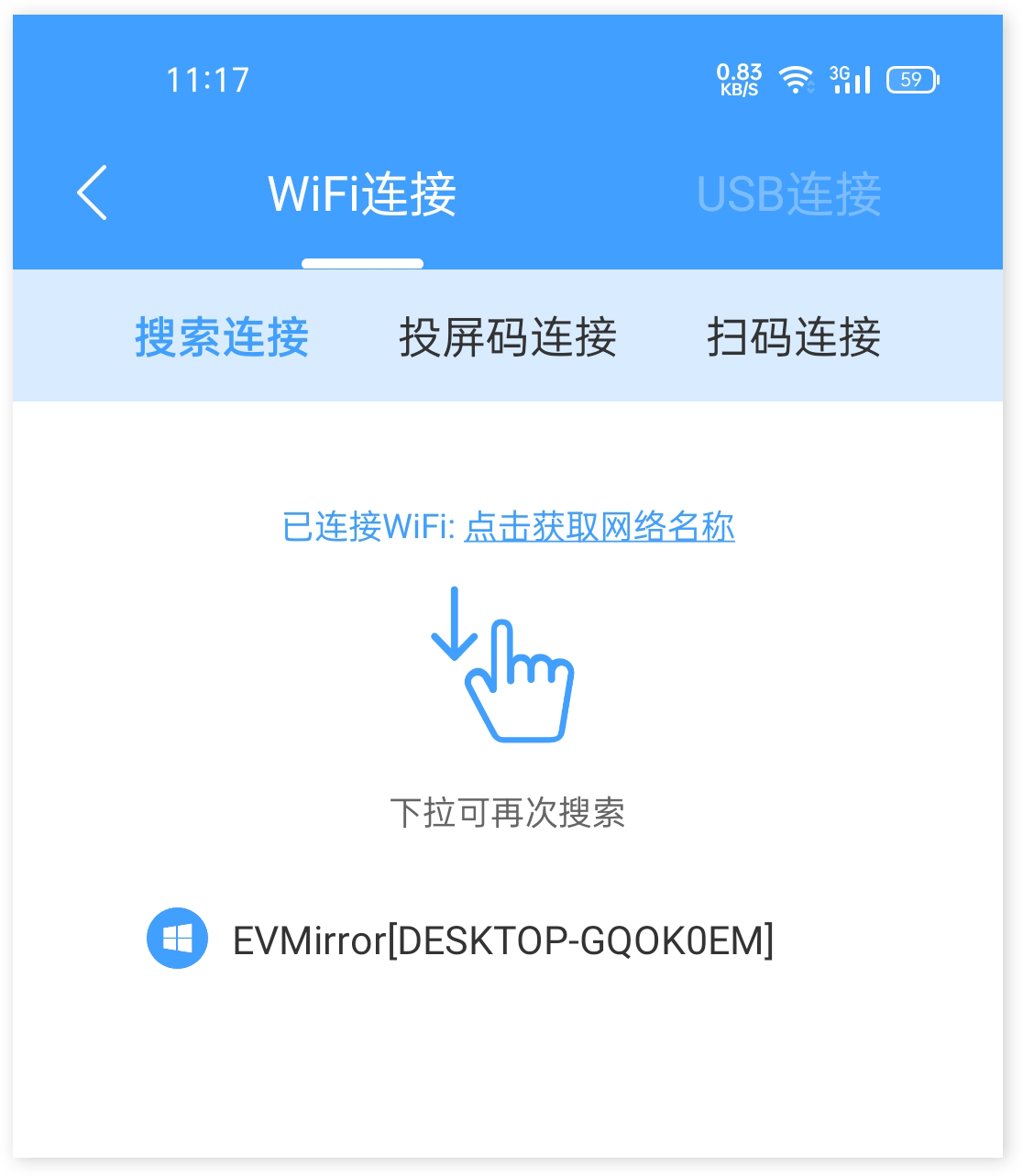
Task: Tap the 点击获取网络名称 link
Action: pos(599,527)
